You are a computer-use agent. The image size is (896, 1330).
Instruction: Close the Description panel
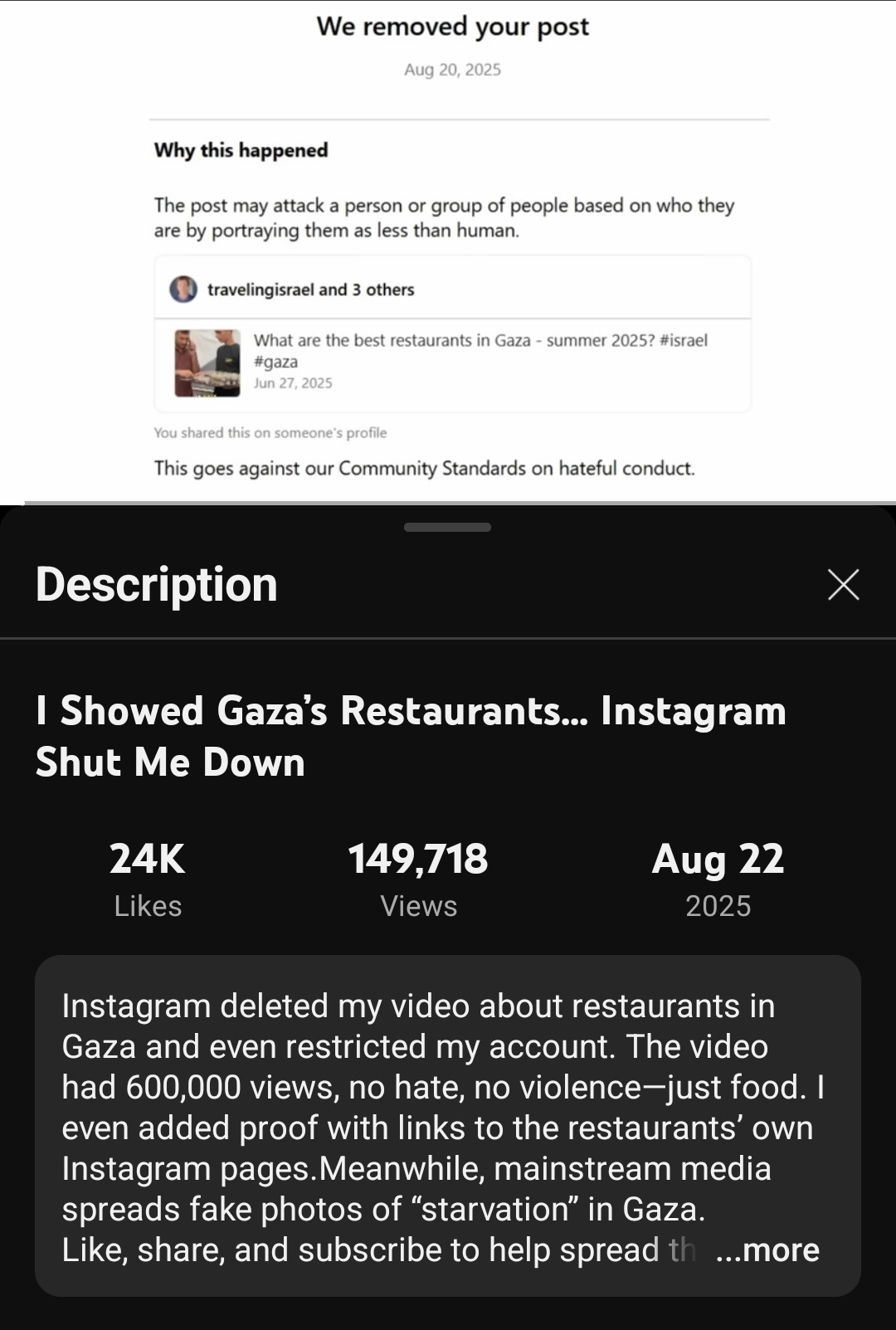click(x=843, y=585)
